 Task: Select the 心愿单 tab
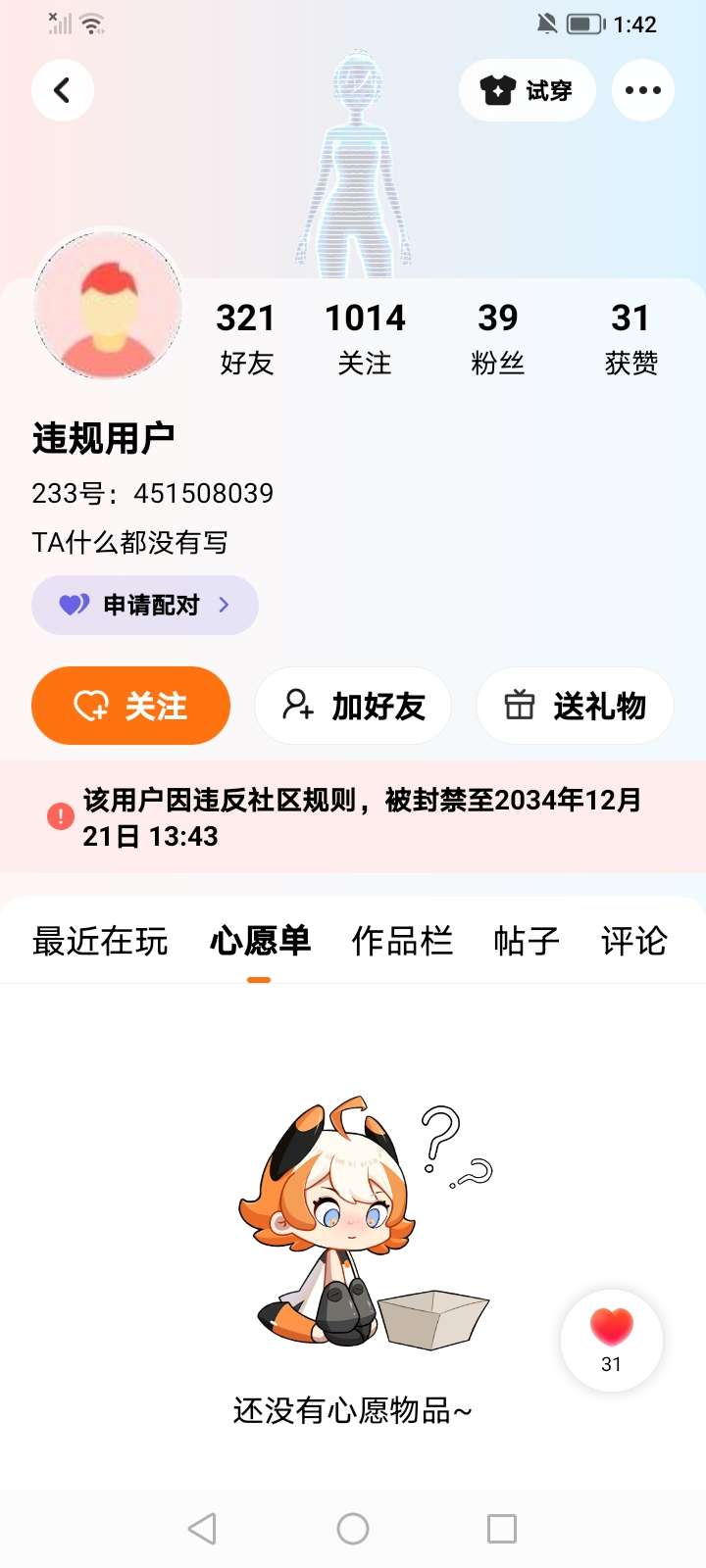pos(260,941)
